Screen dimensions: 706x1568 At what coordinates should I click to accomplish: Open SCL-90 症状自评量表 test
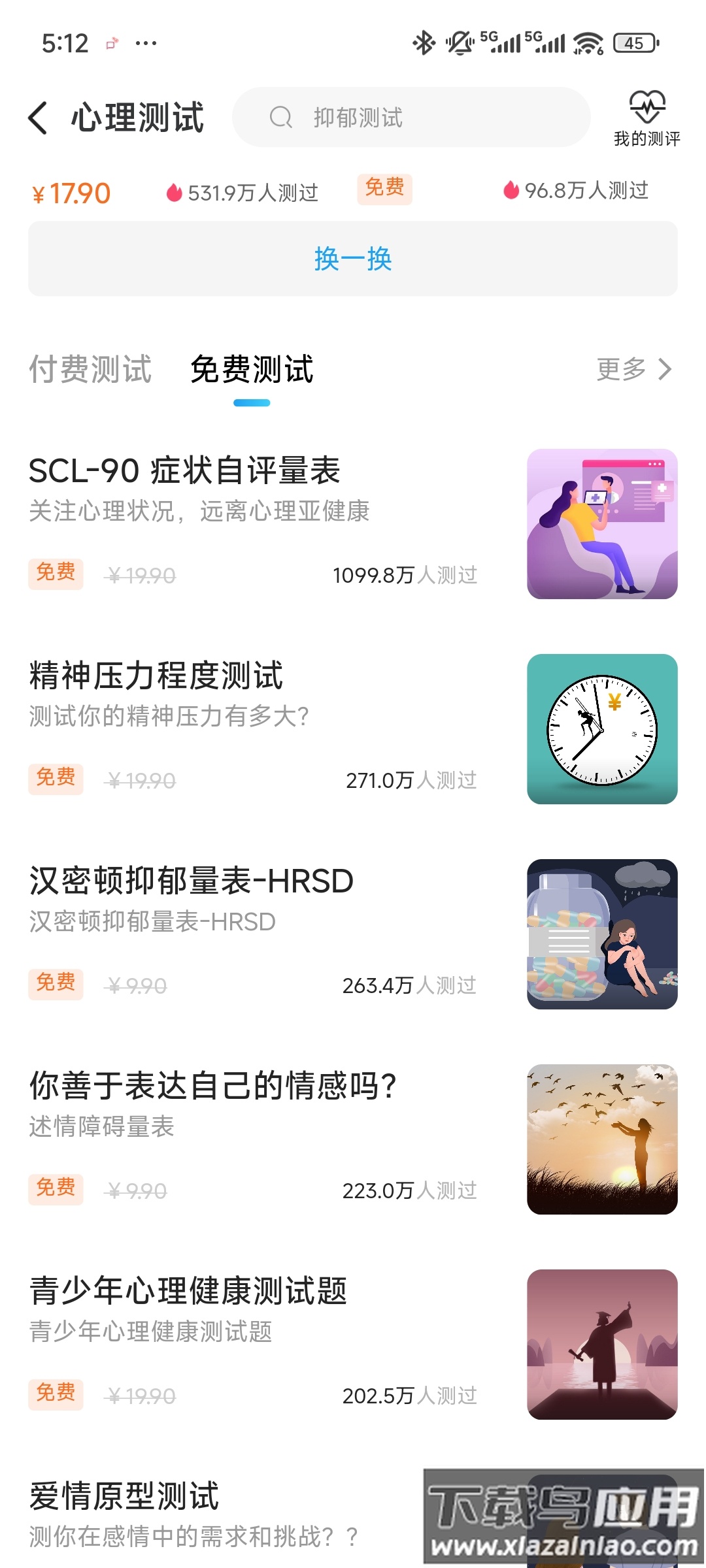[x=185, y=471]
